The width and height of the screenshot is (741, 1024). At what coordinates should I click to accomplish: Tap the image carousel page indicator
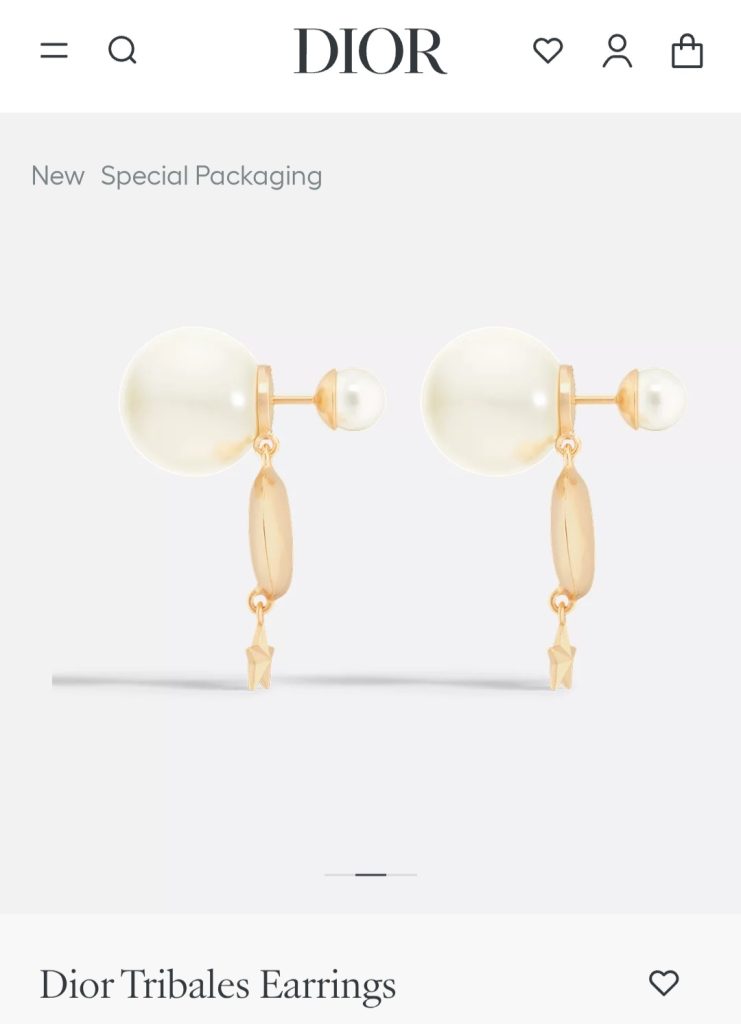point(370,875)
